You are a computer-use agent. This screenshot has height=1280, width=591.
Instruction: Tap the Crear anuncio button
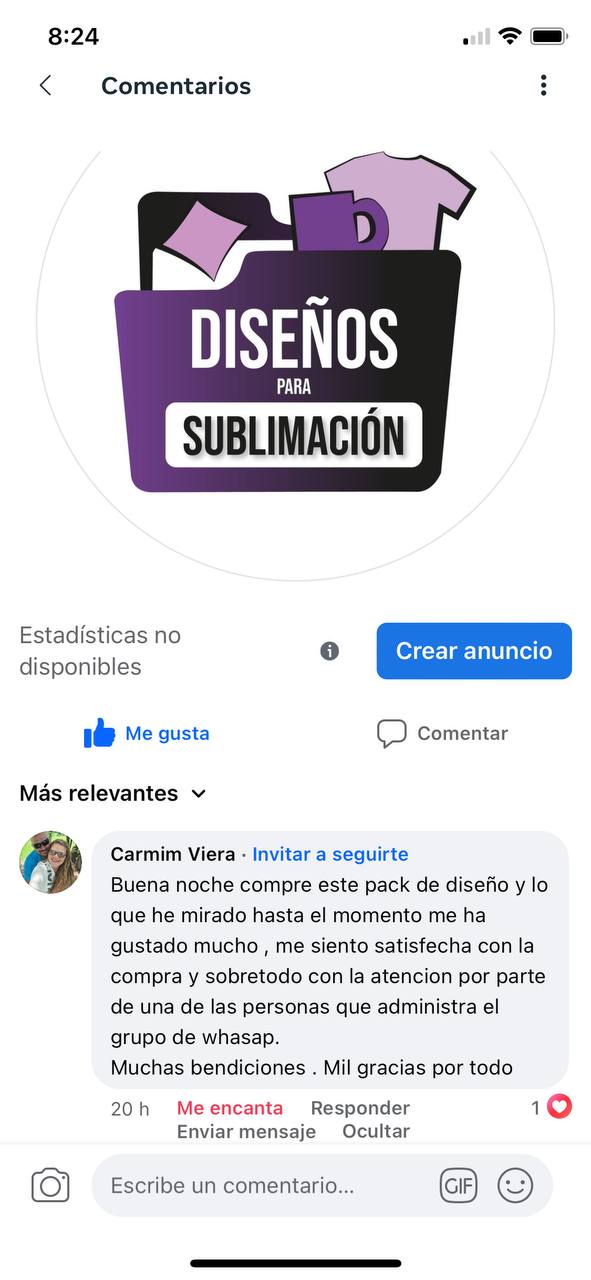(x=474, y=651)
